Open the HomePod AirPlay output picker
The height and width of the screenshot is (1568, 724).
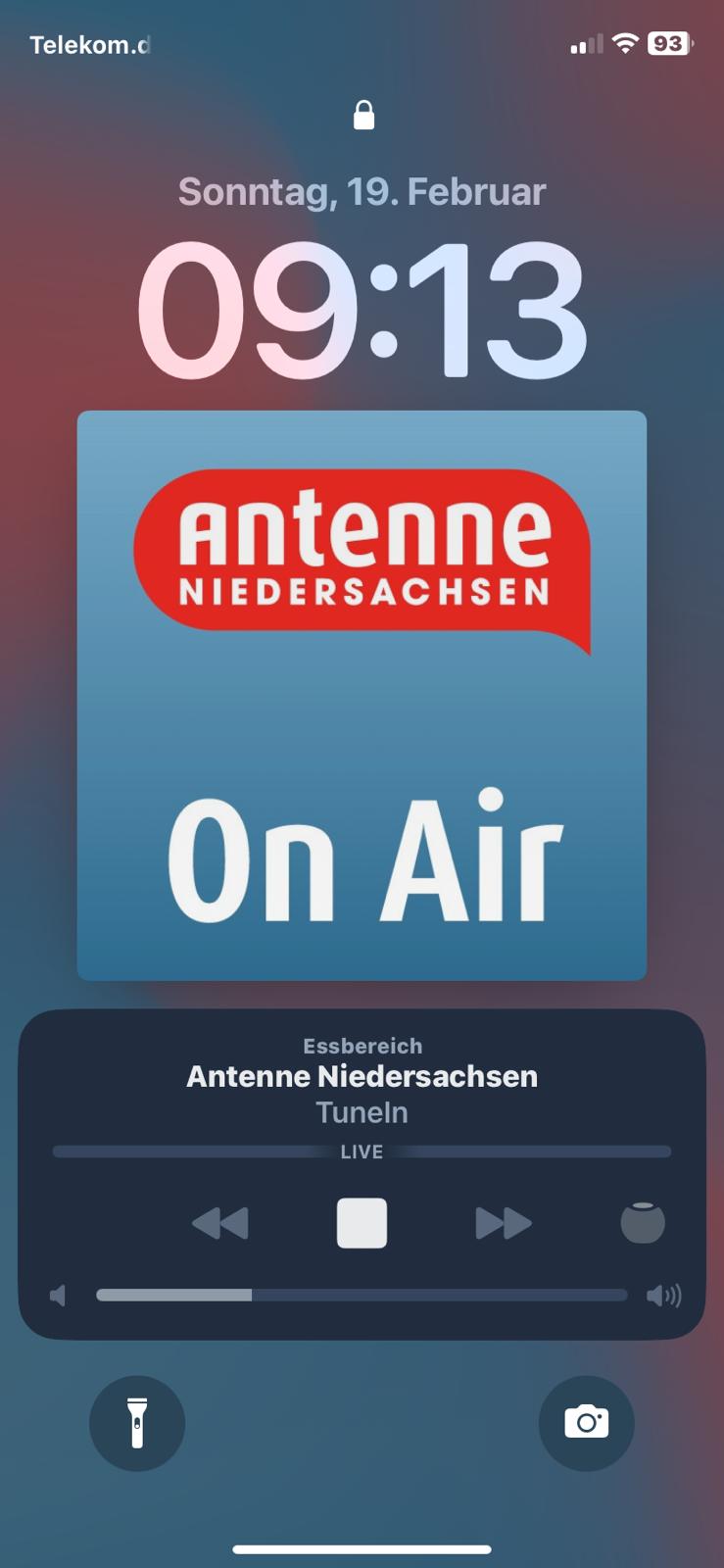coord(643,1222)
